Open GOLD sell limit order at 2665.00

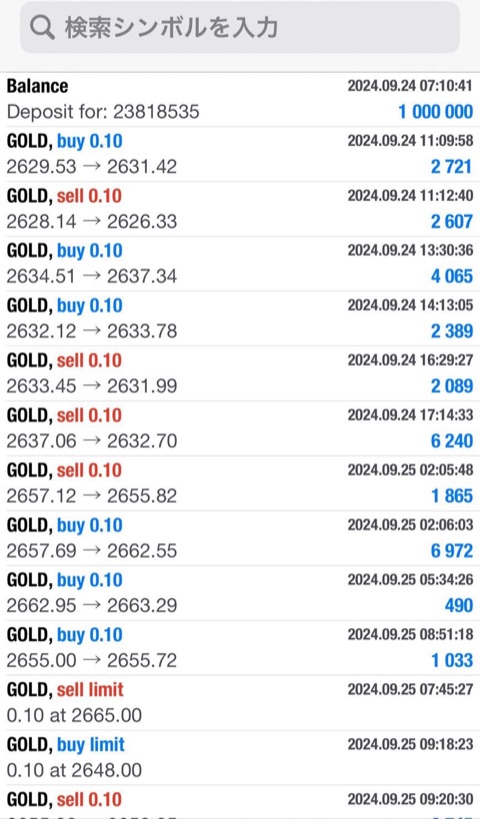(240, 703)
